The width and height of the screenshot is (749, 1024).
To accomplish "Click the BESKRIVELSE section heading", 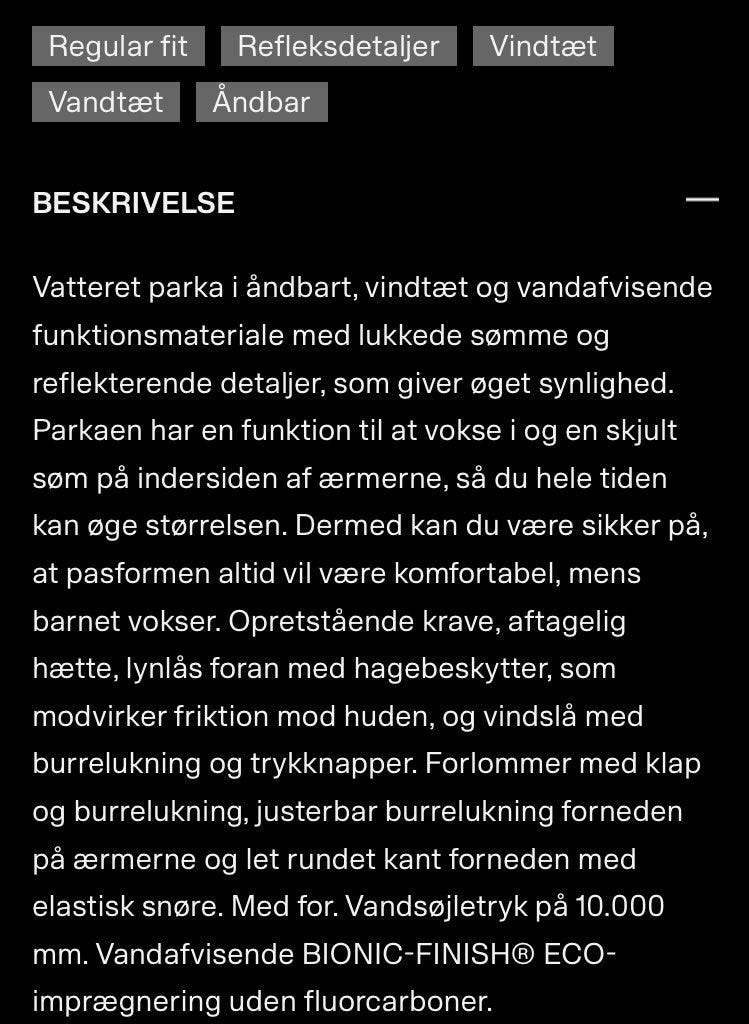I will pos(134,203).
